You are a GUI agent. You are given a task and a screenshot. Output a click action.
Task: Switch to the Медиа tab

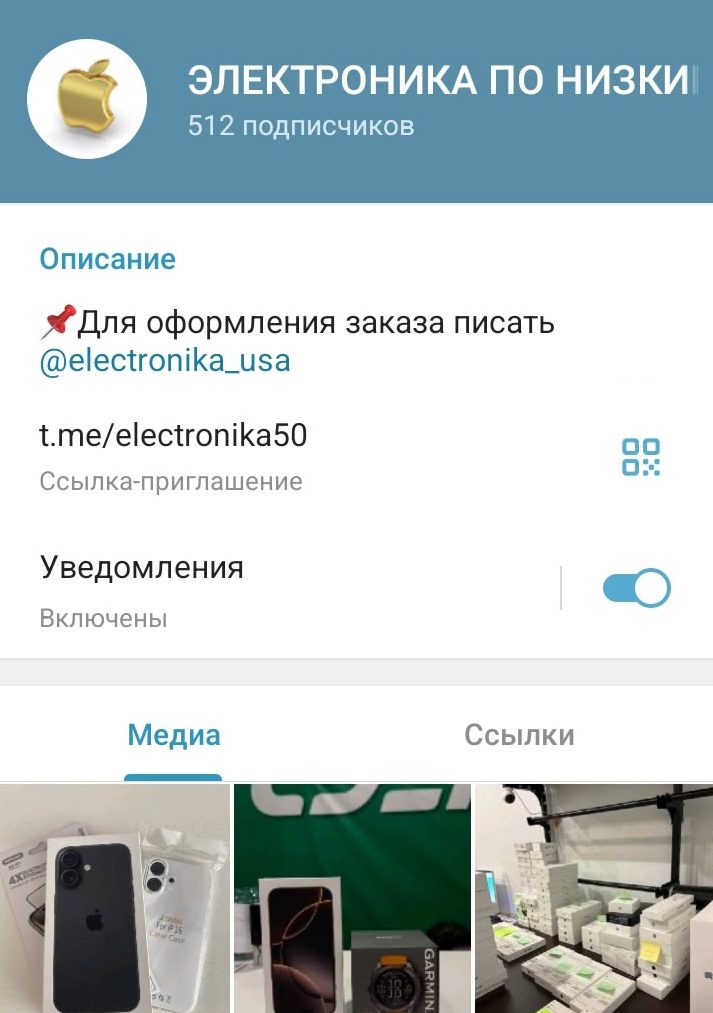pyautogui.click(x=174, y=736)
